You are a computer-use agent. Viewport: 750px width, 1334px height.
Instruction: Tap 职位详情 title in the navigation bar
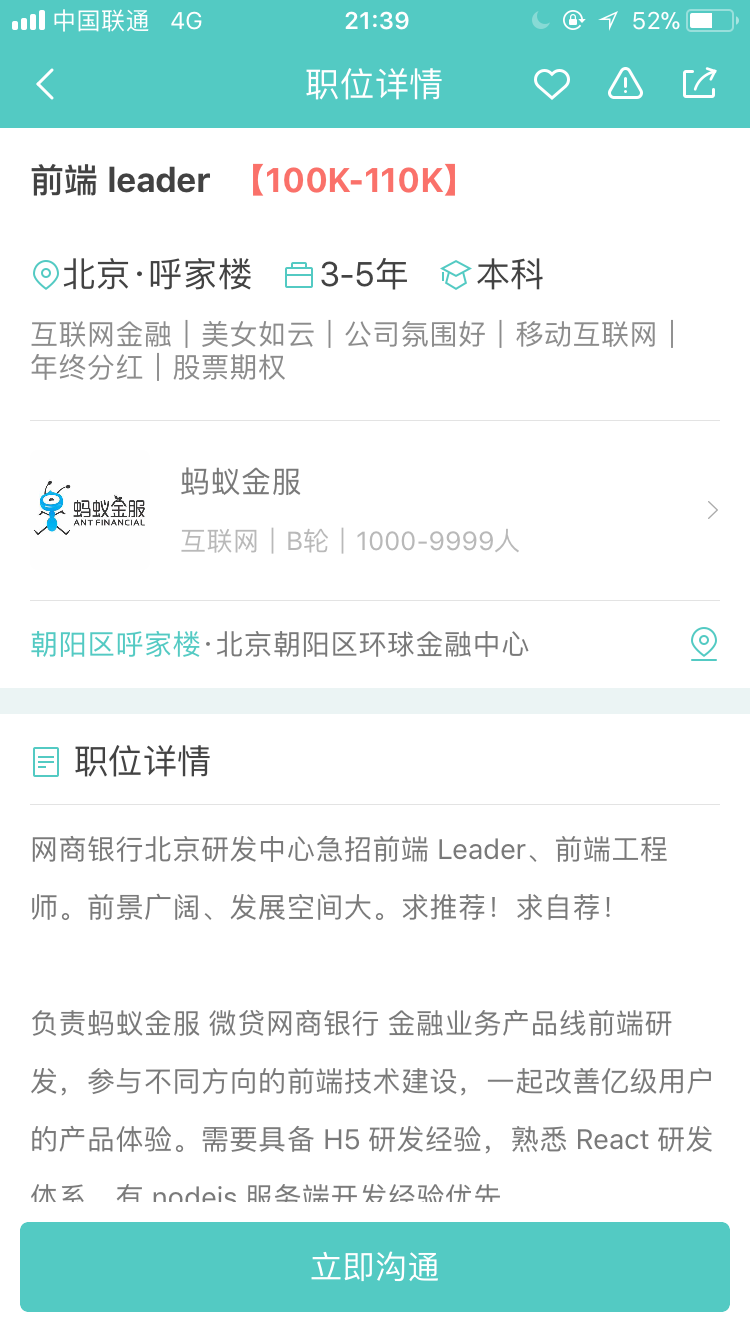pos(374,85)
